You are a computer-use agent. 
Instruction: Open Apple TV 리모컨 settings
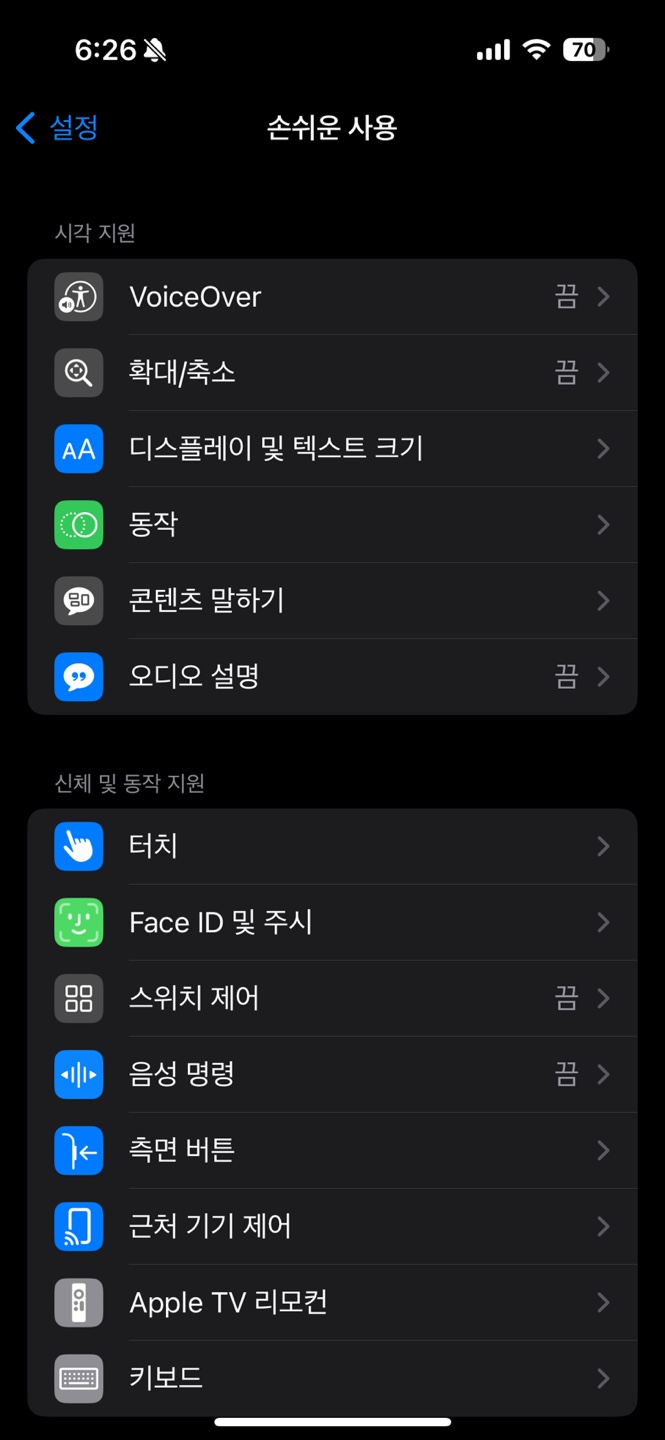point(332,1303)
